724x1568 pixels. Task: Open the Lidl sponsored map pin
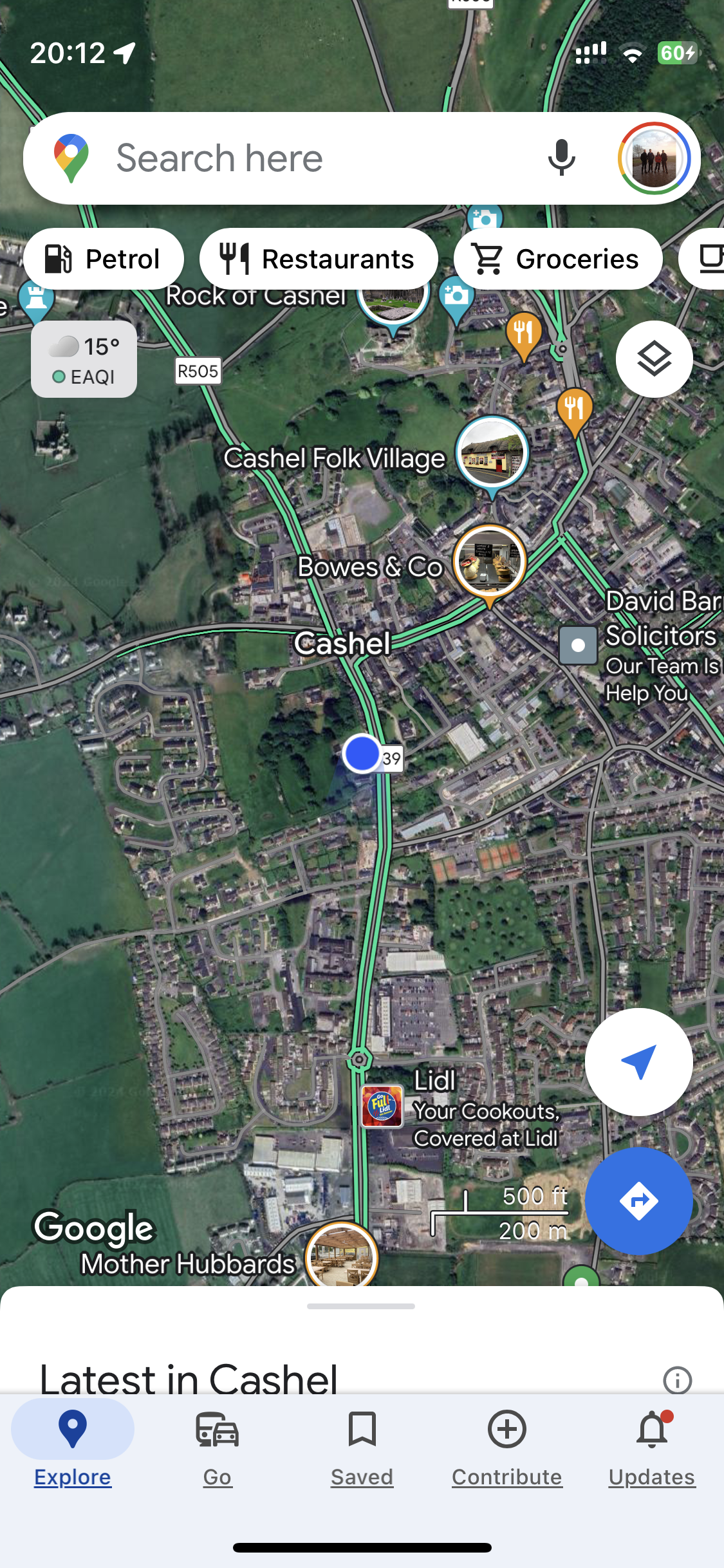(x=382, y=1106)
